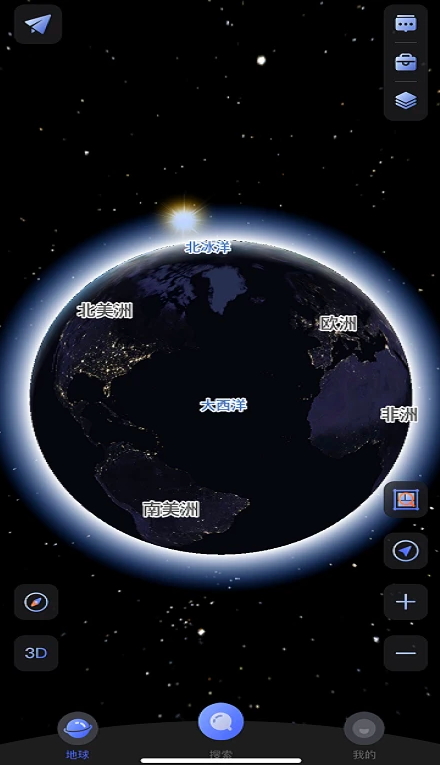Open the toolbox briefcase icon
440x765 pixels.
(x=406, y=62)
